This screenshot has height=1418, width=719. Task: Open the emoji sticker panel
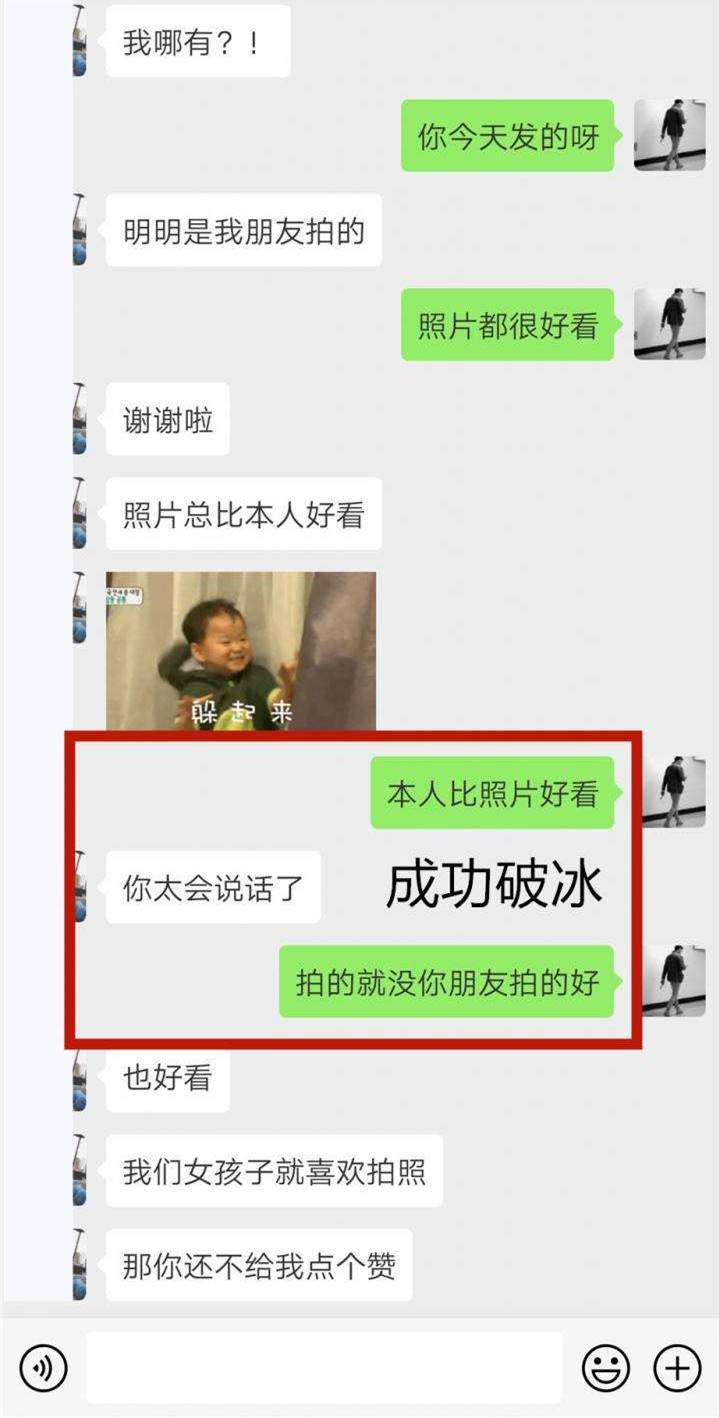(x=606, y=1367)
